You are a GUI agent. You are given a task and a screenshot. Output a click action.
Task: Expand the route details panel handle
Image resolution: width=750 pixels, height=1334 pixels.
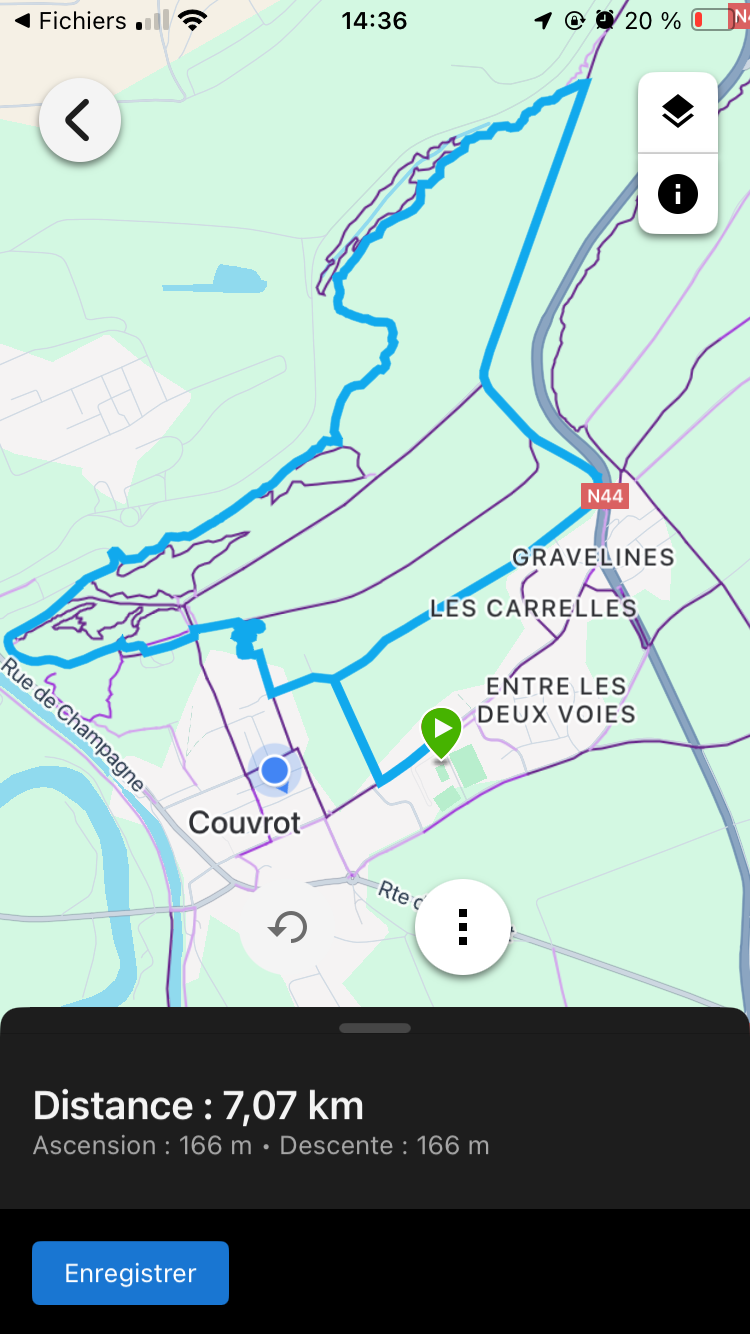click(375, 1028)
